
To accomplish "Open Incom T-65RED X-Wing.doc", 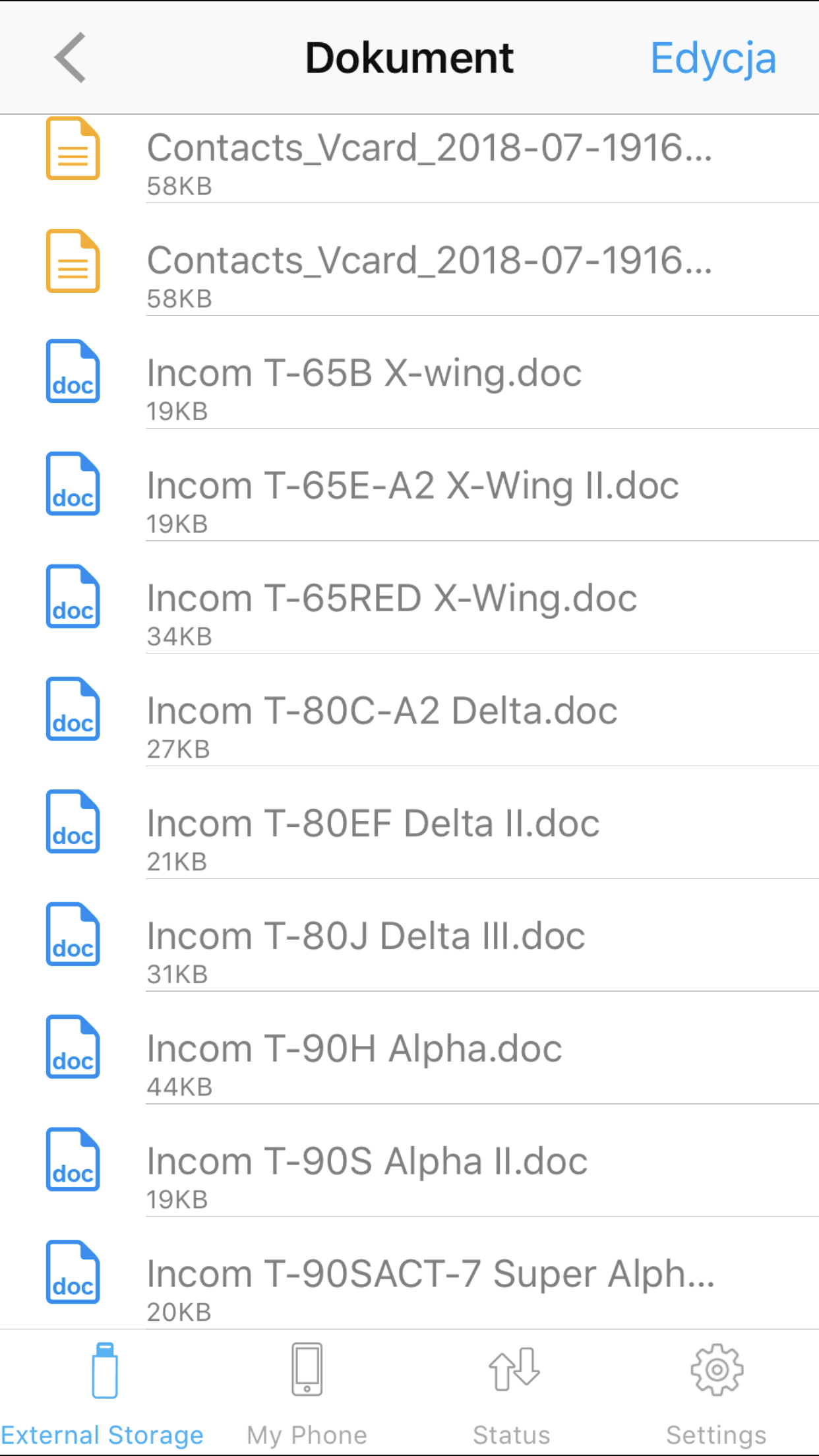I will click(409, 598).
